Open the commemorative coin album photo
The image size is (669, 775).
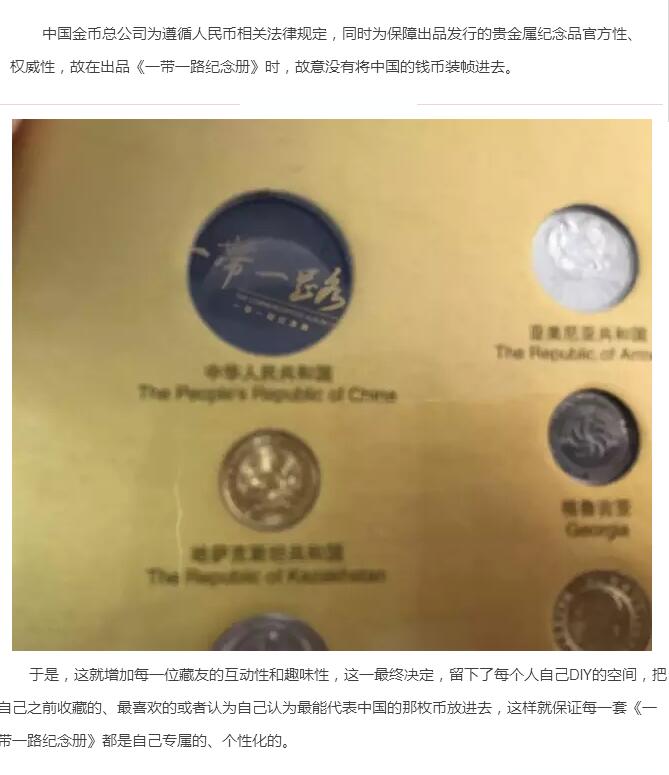tap(332, 385)
